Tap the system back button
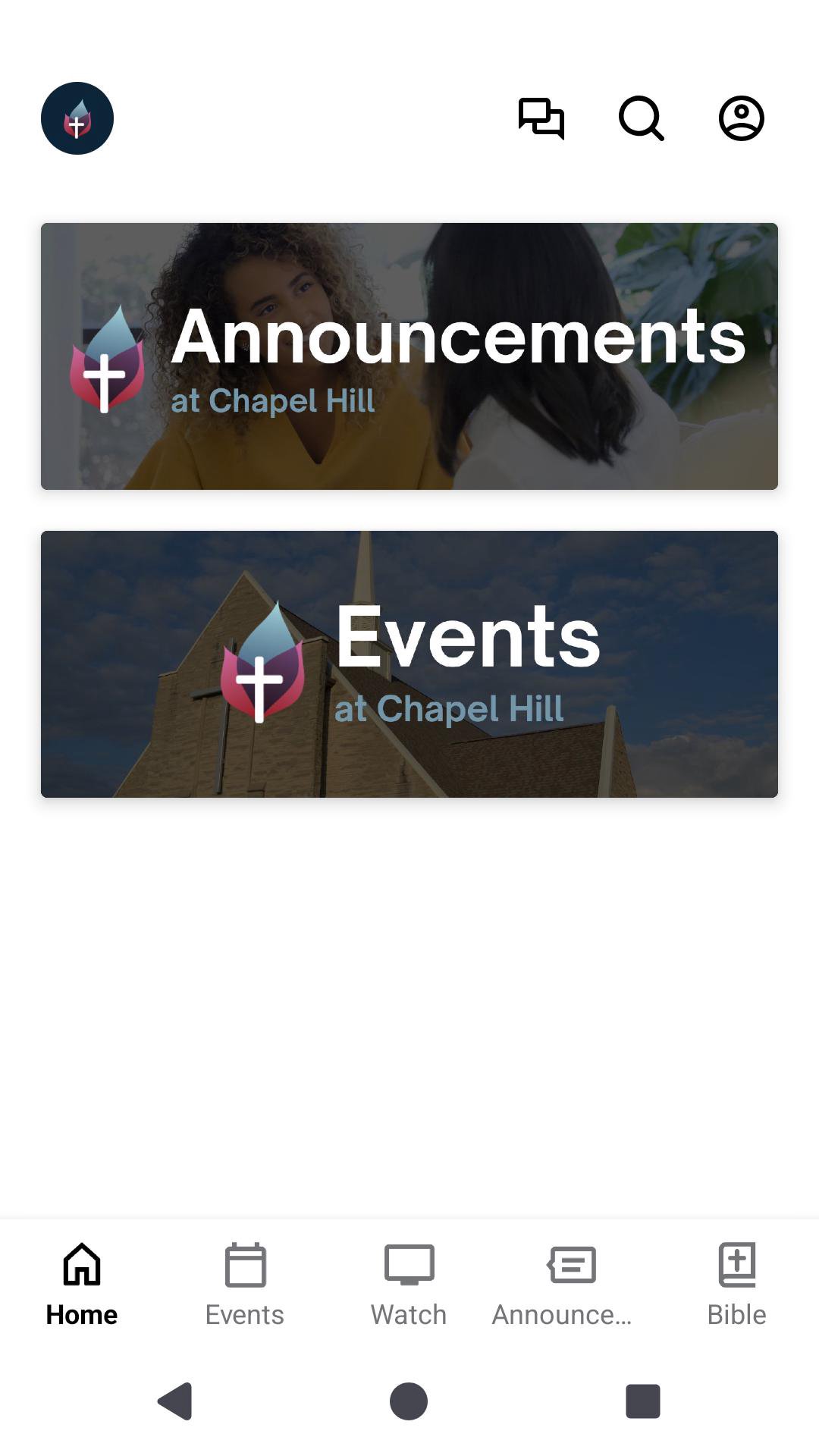The height and width of the screenshot is (1456, 819). (176, 1401)
